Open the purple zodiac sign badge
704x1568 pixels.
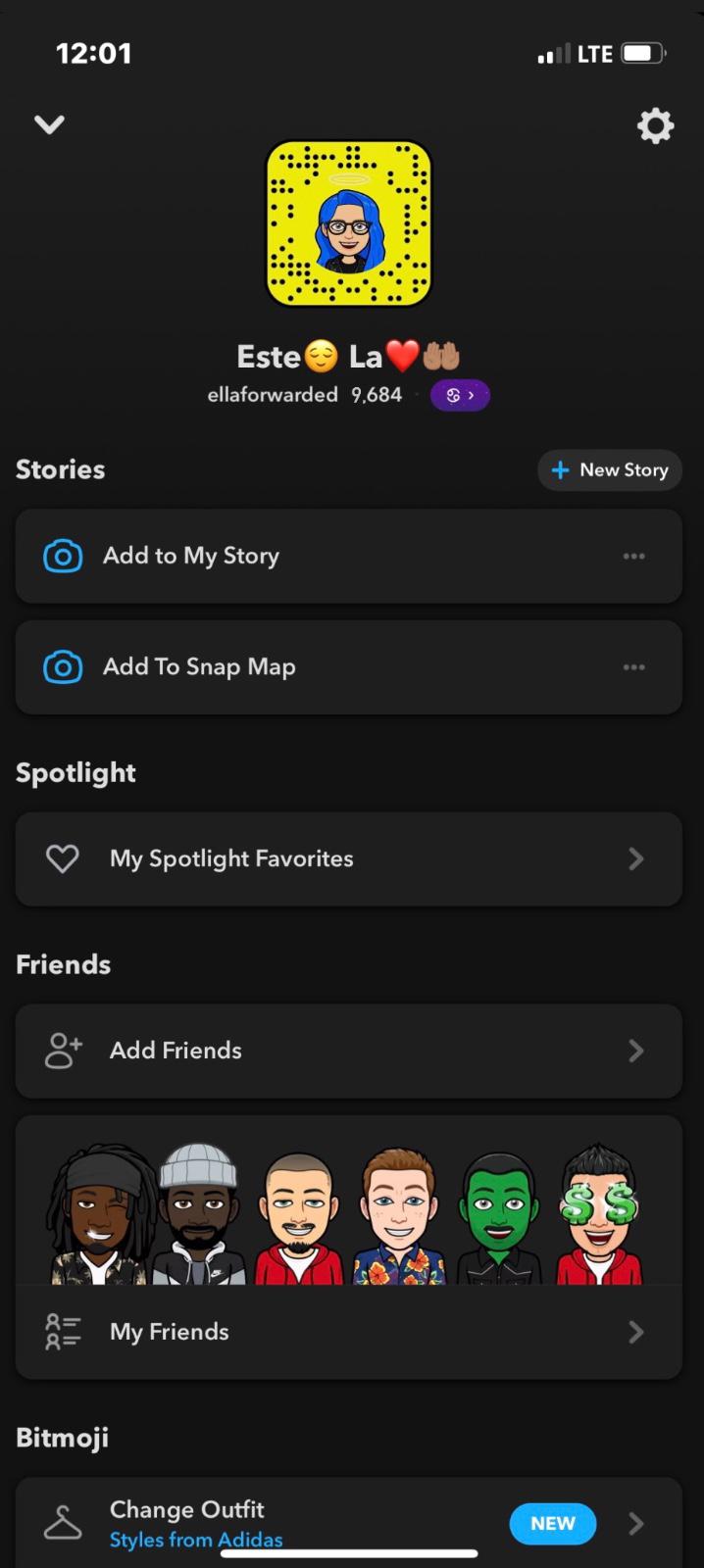point(460,395)
